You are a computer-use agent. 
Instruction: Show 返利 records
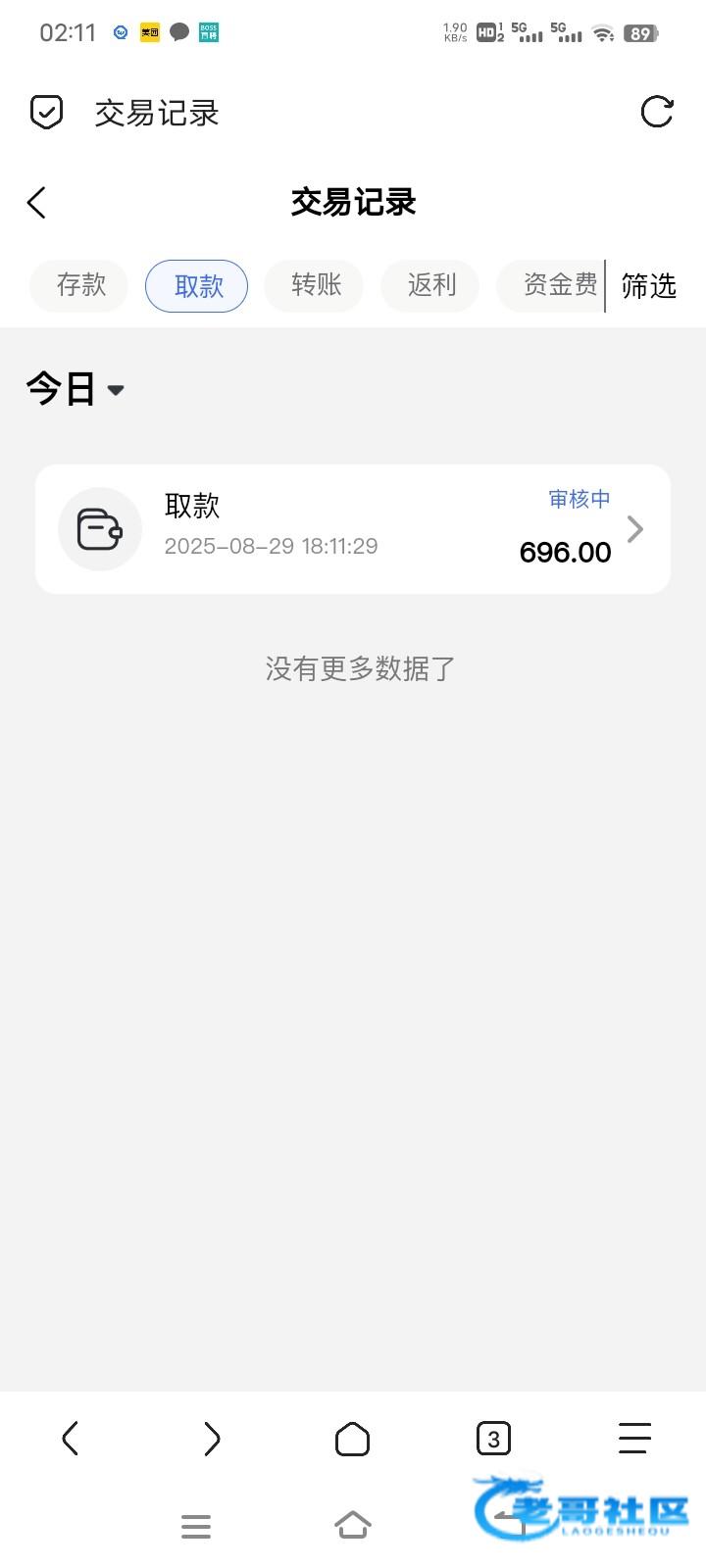pos(431,285)
